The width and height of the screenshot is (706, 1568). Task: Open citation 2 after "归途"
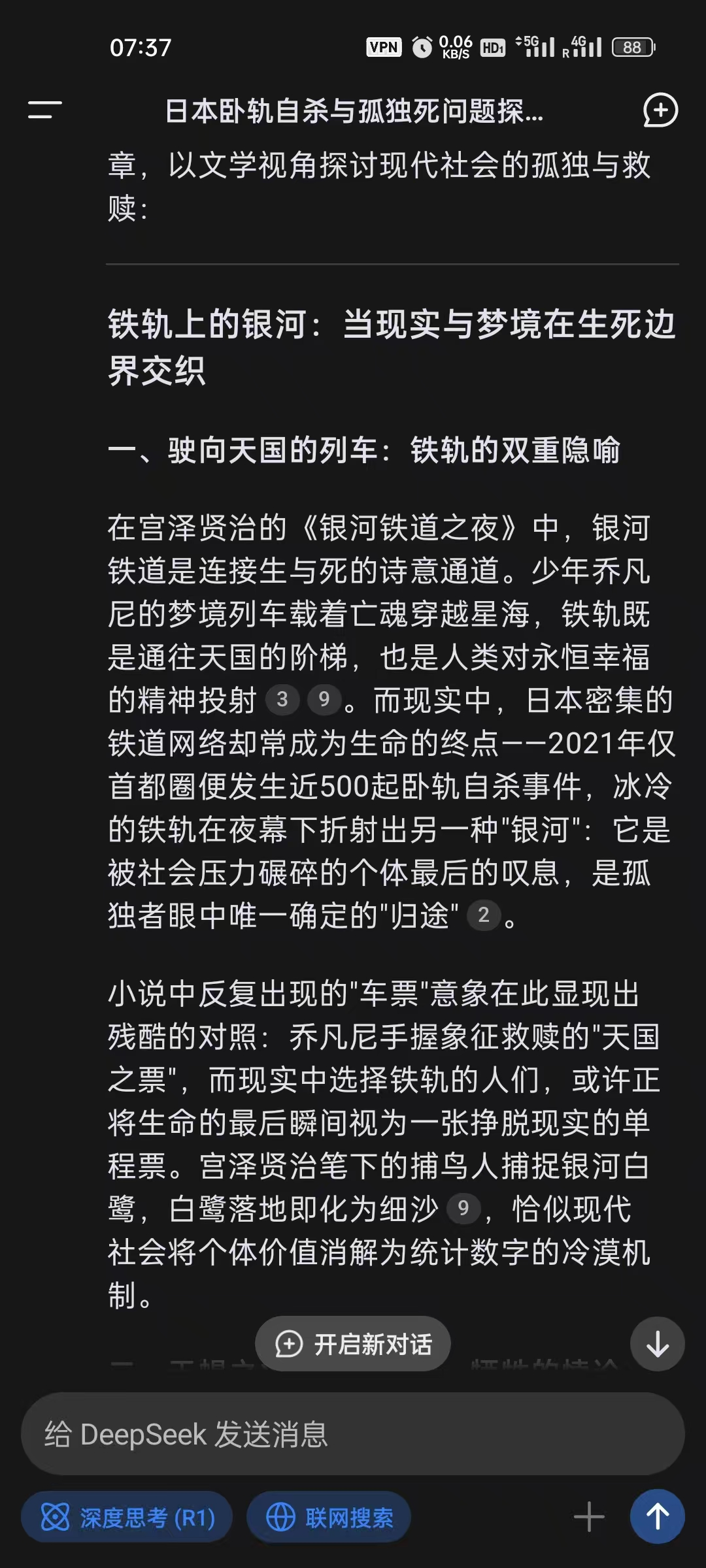coord(484,915)
